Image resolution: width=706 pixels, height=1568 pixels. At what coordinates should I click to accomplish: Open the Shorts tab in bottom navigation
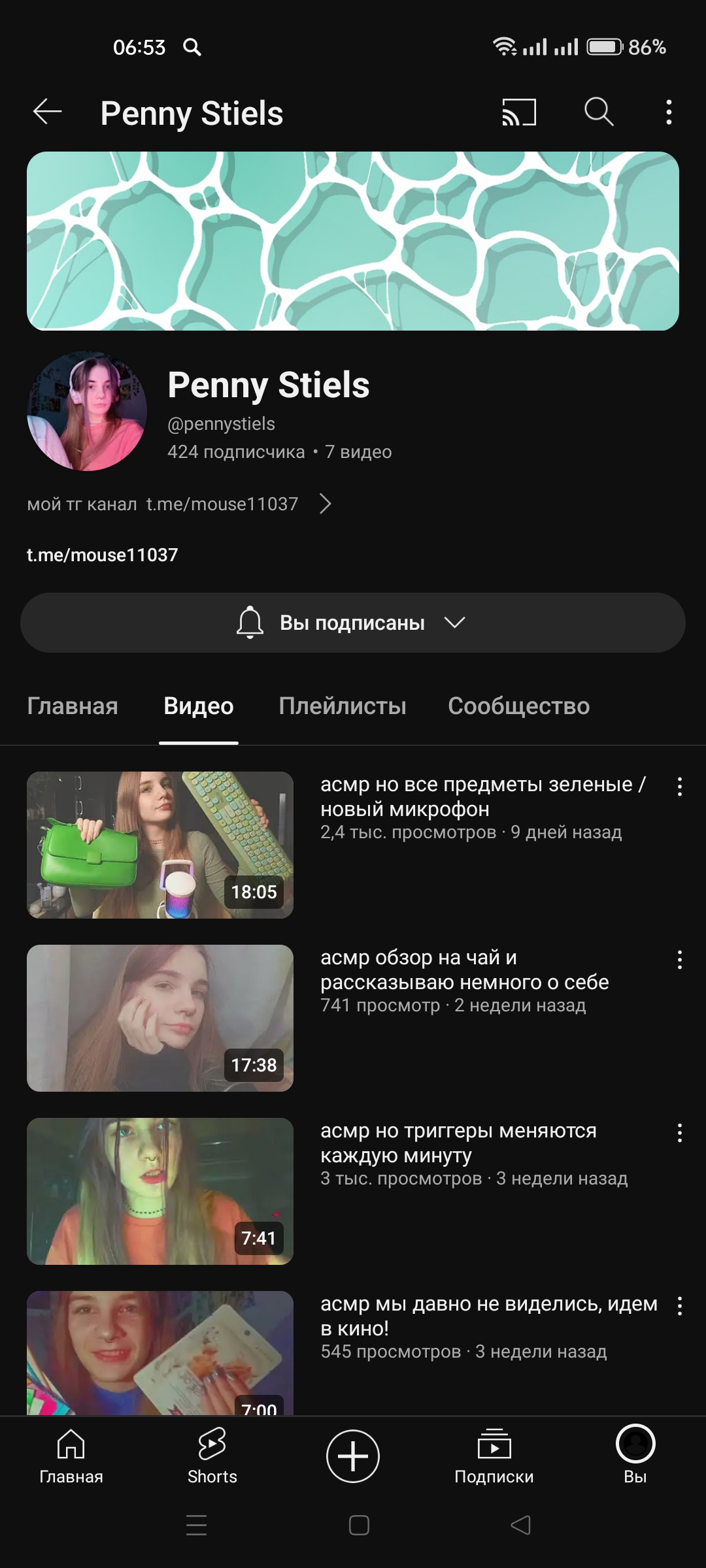[212, 1456]
